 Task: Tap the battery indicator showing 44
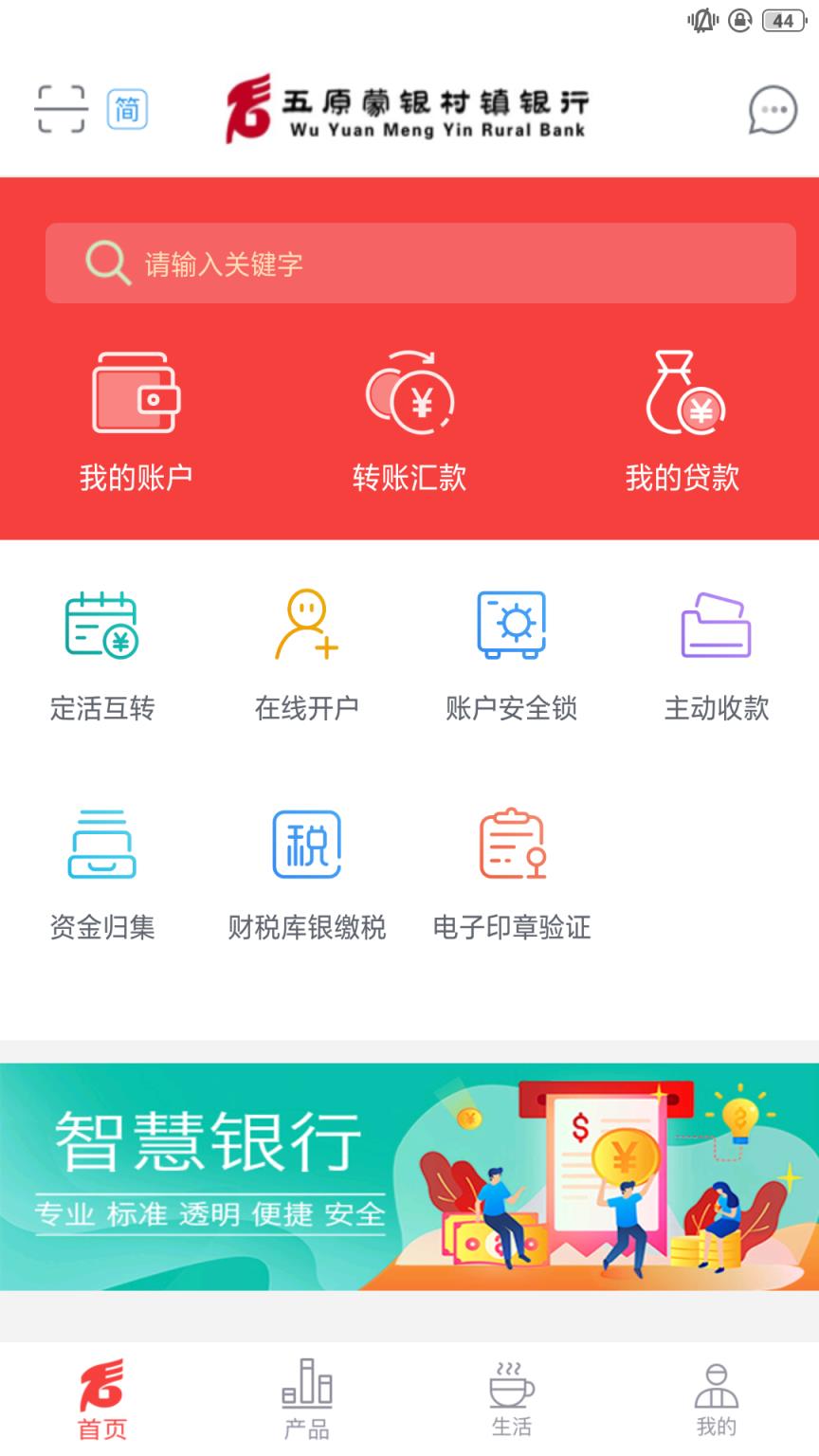(x=783, y=20)
